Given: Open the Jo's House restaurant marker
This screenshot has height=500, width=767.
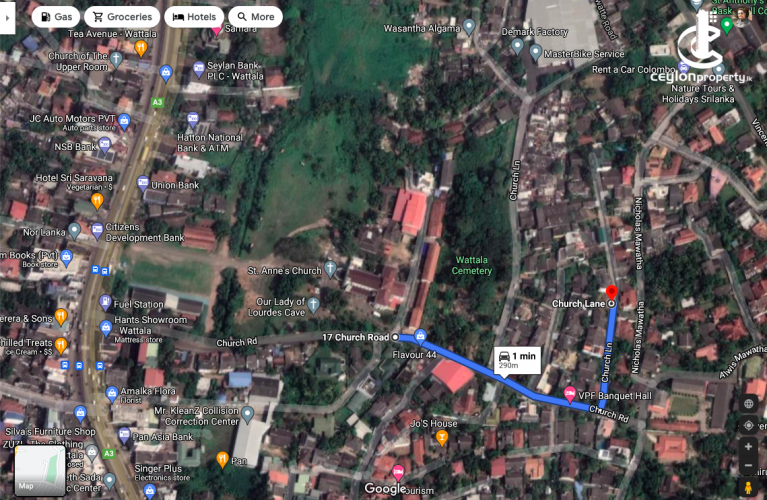Looking at the screenshot, I should (x=441, y=437).
